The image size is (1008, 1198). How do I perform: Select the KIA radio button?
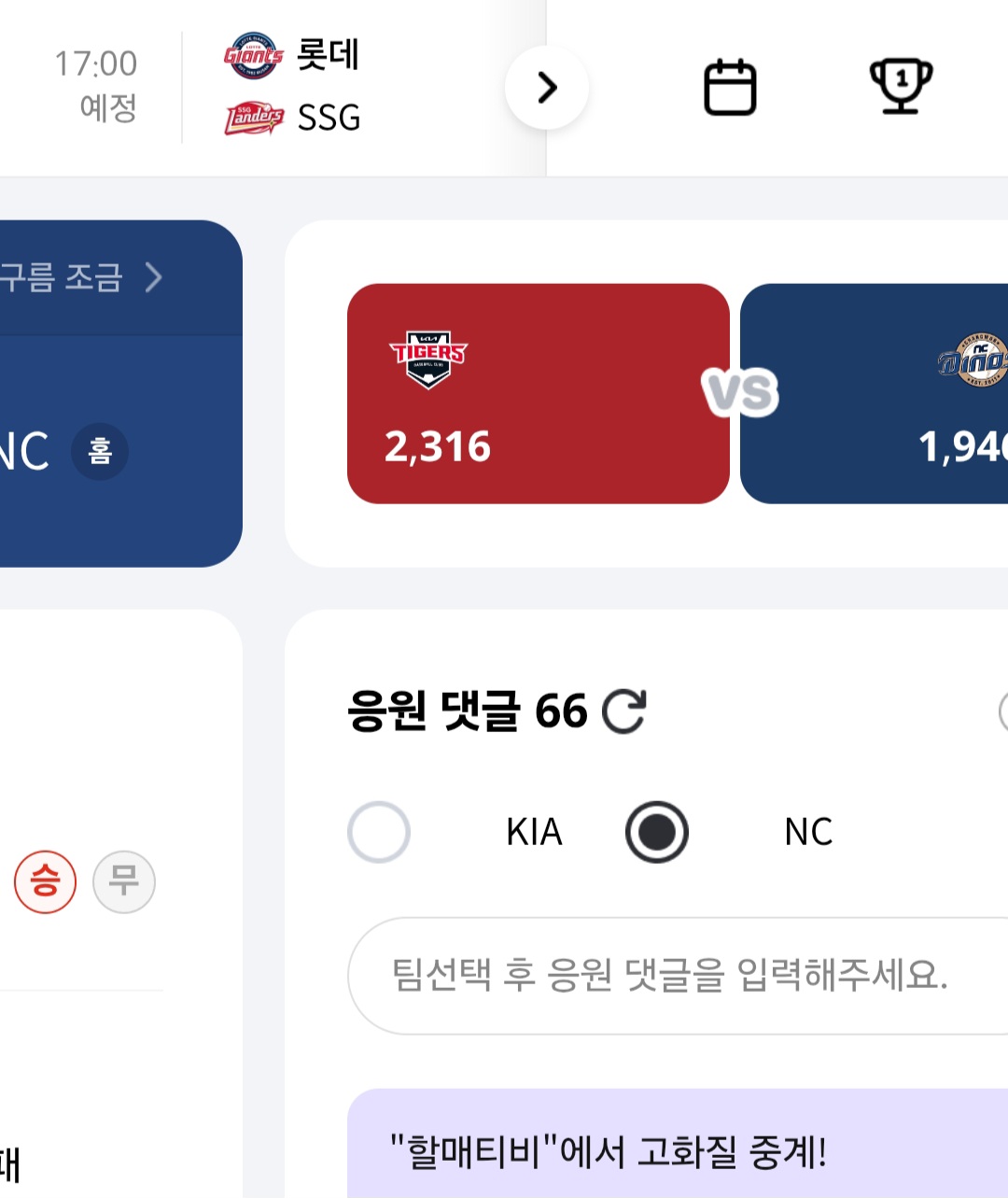(379, 831)
